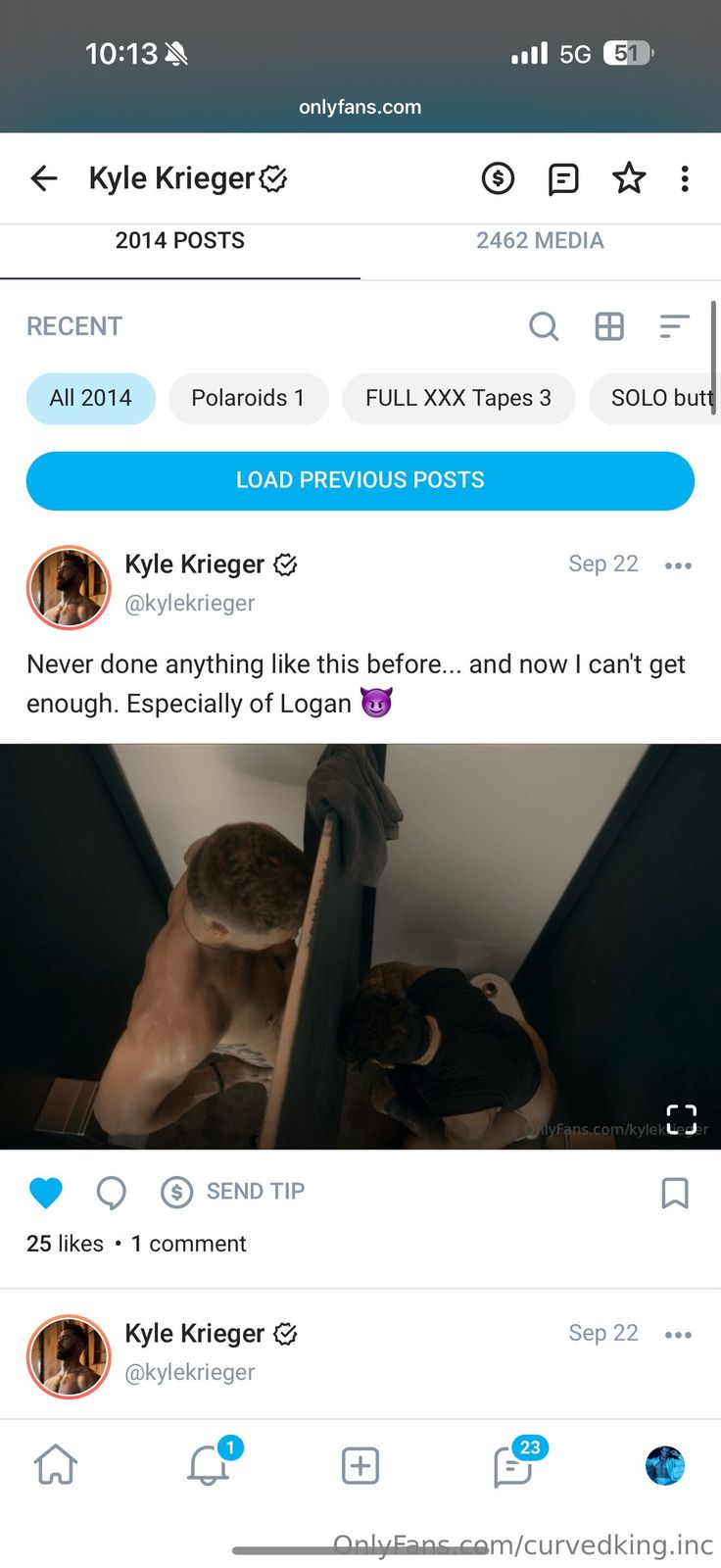721x1568 pixels.
Task: Go back using the header arrow
Action: pyautogui.click(x=44, y=178)
